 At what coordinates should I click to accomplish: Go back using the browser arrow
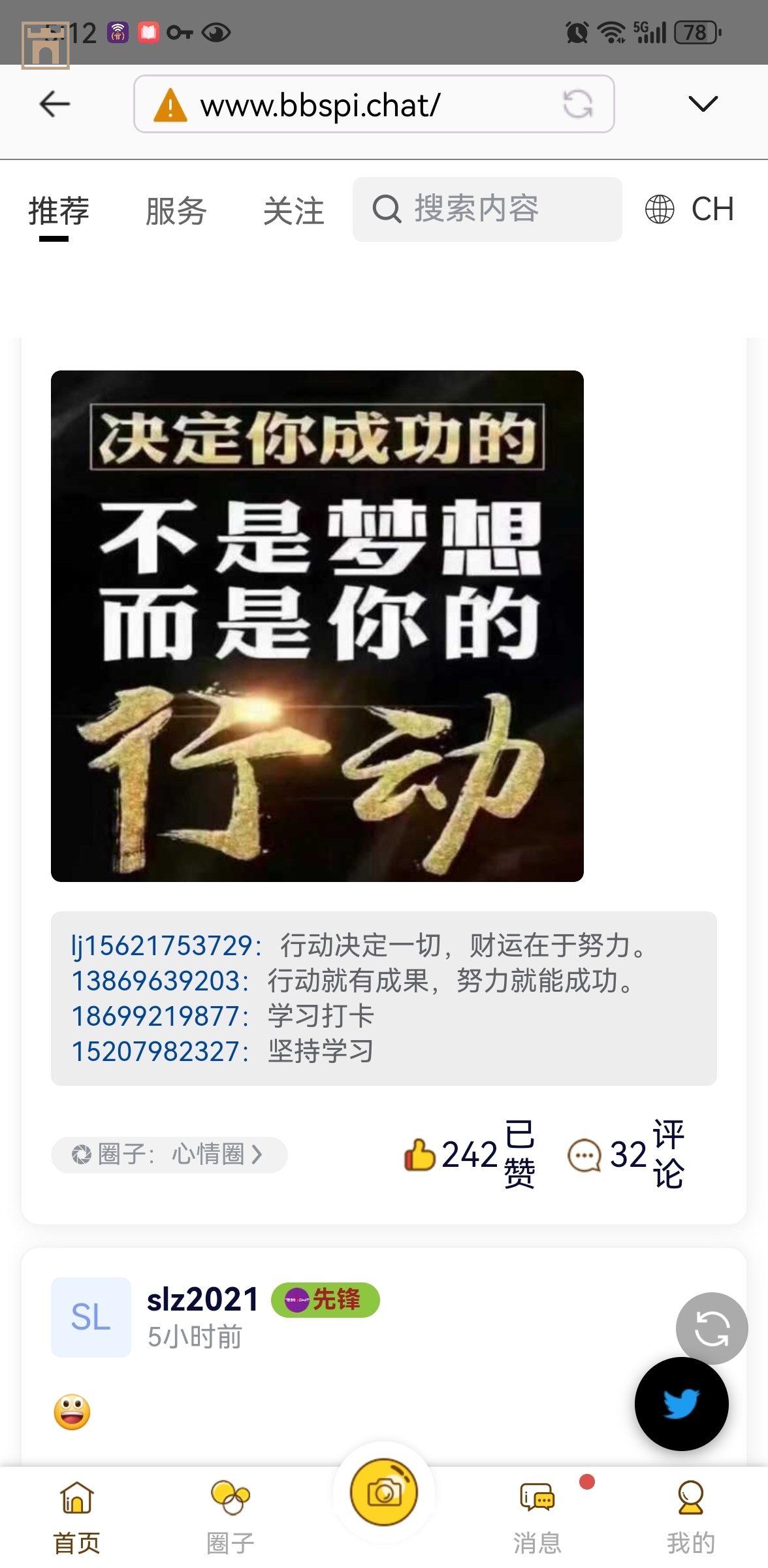pos(55,104)
